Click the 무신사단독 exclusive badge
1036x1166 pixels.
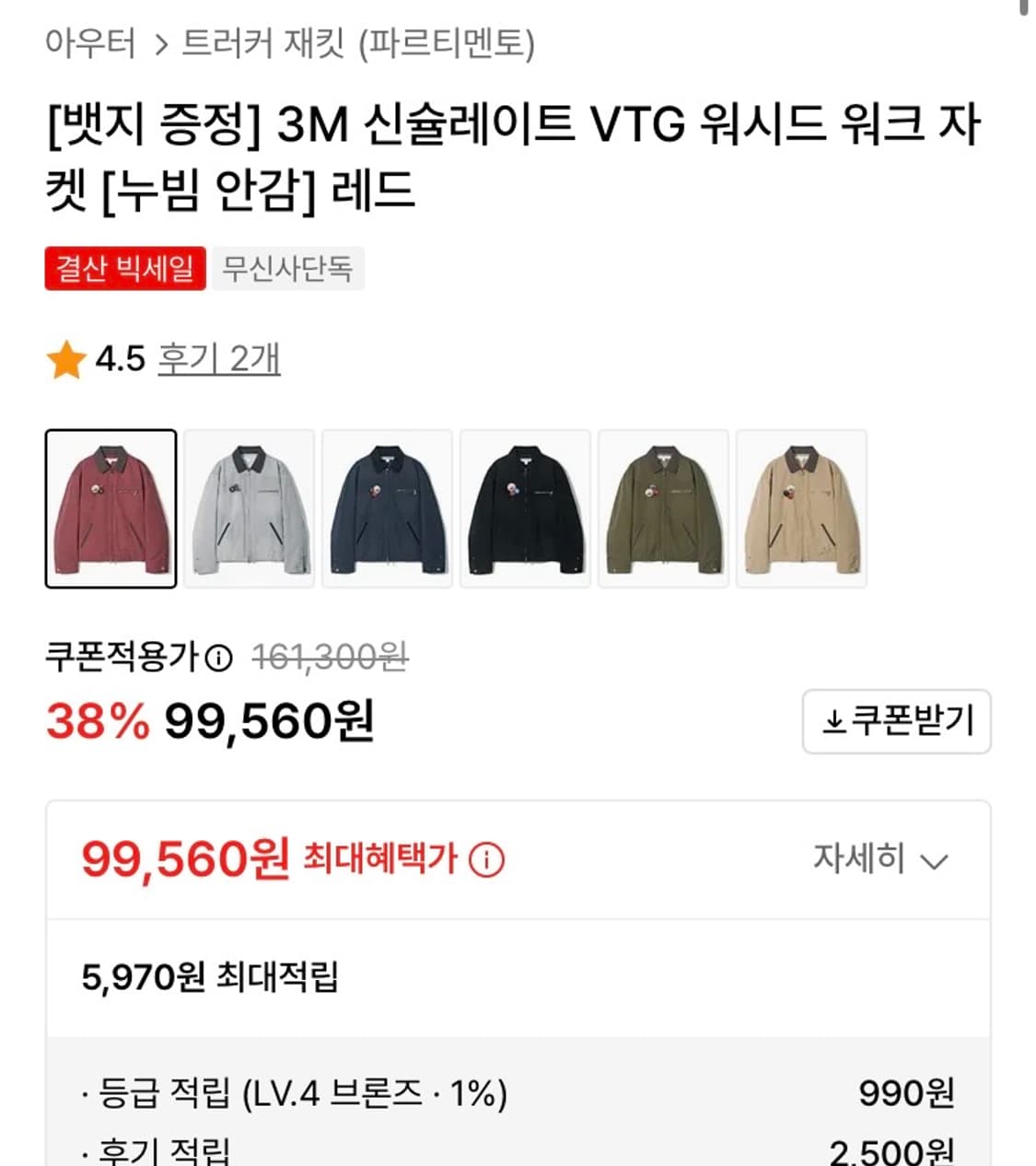click(x=286, y=269)
